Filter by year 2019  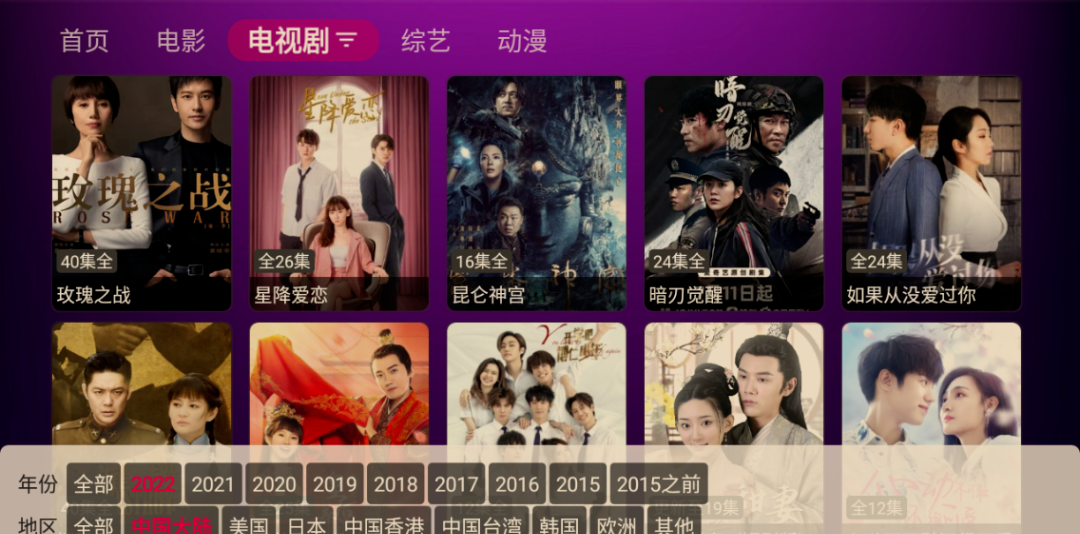click(x=335, y=484)
